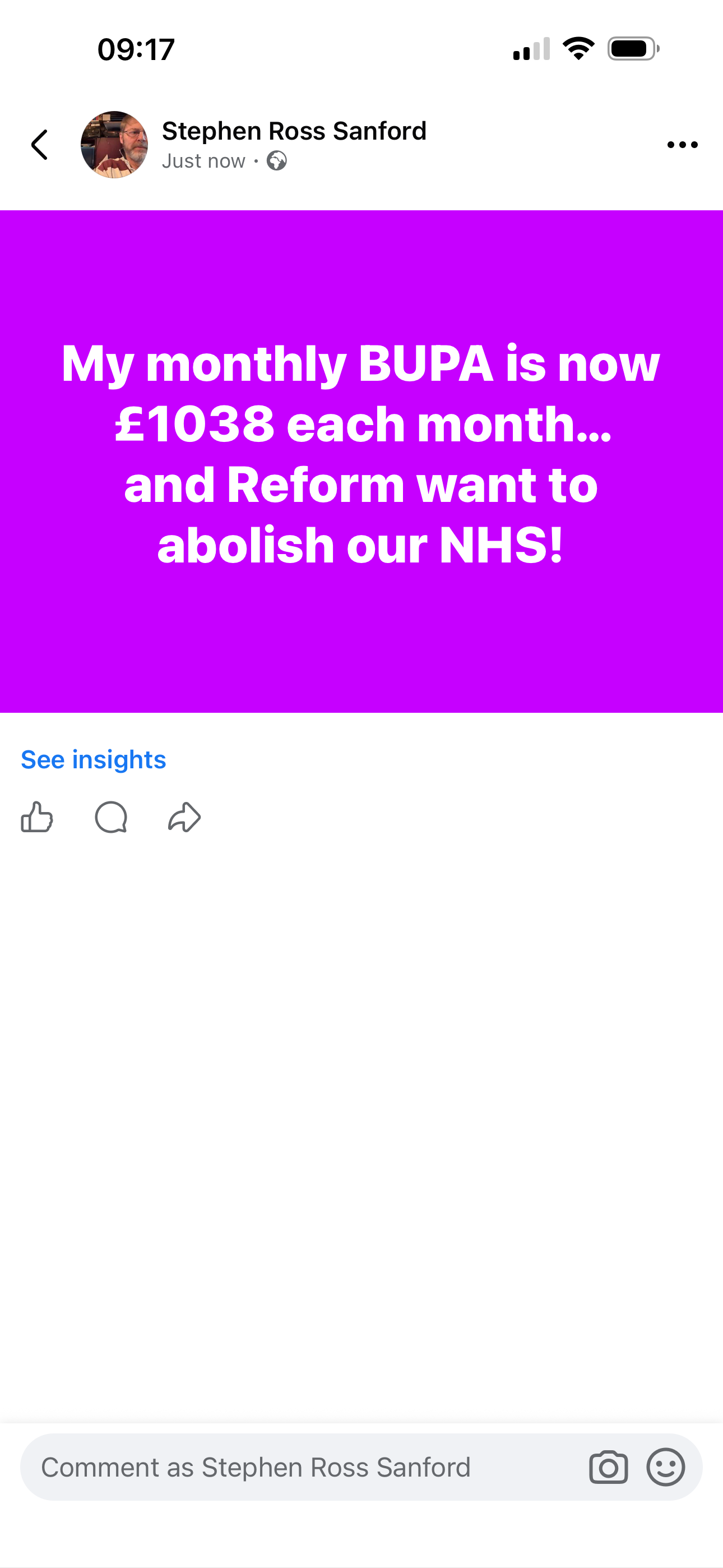Open the emoji smiley picker
This screenshot has height=1568, width=723.
[666, 1467]
